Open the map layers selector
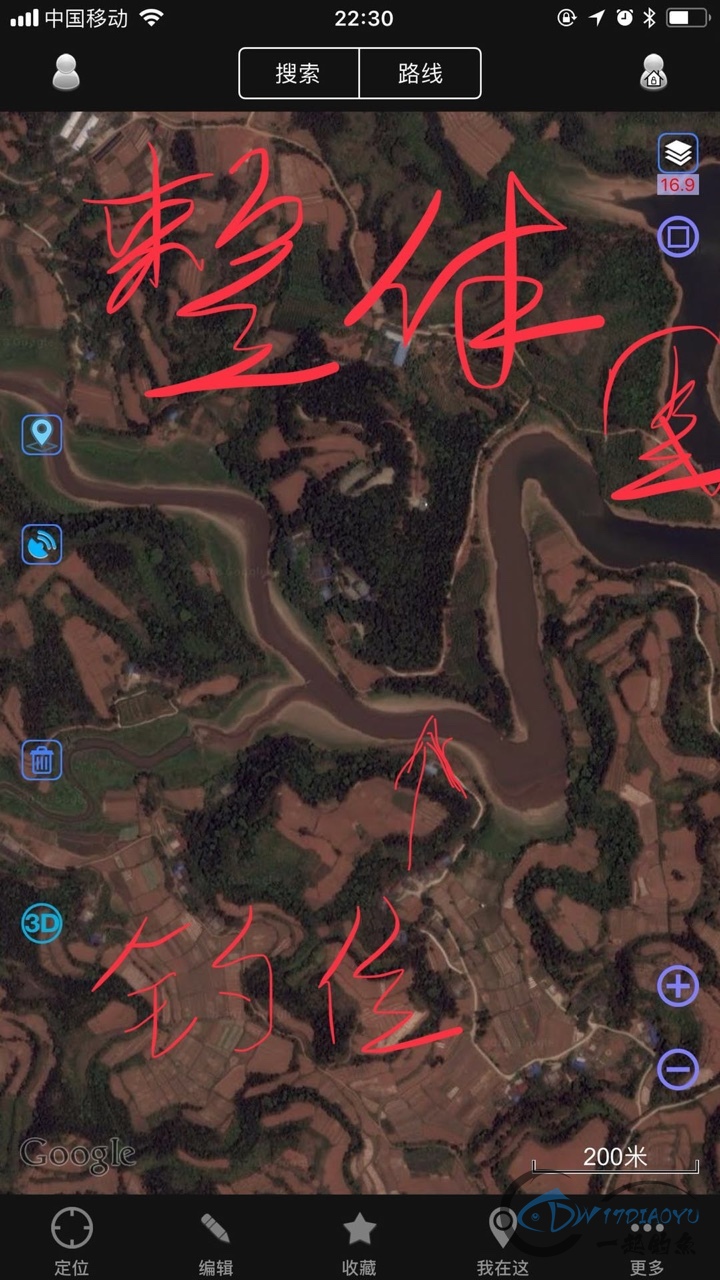This screenshot has height=1280, width=720. click(x=677, y=153)
